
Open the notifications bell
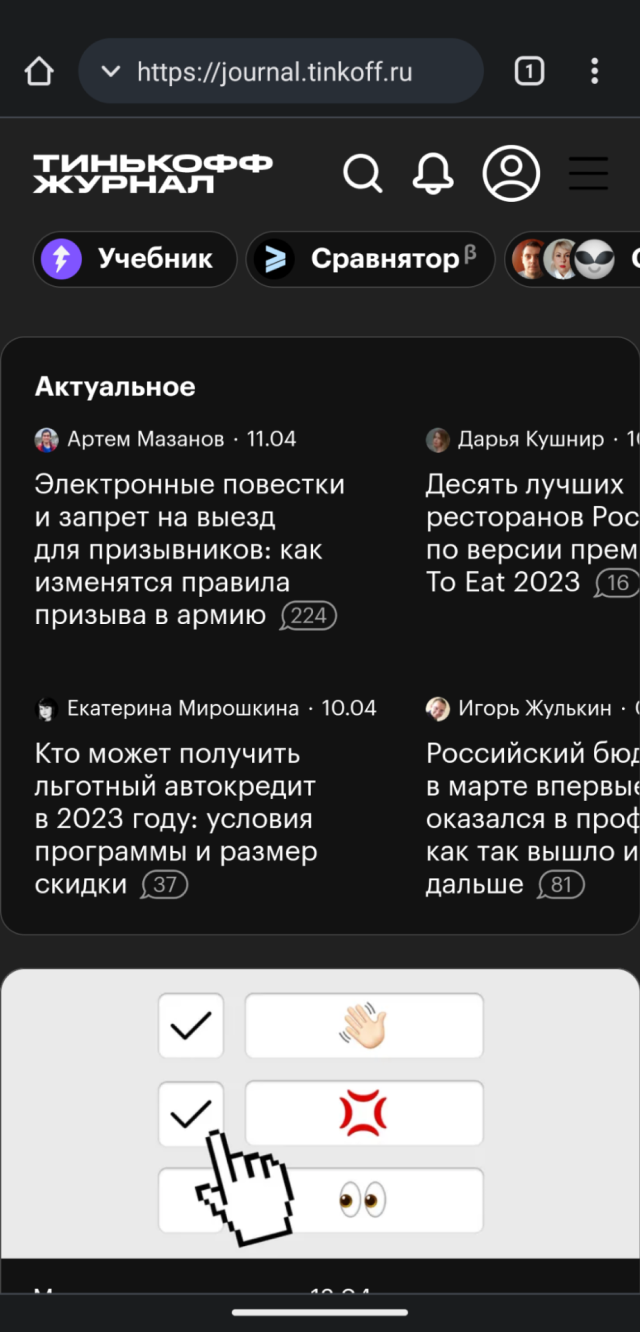(433, 173)
